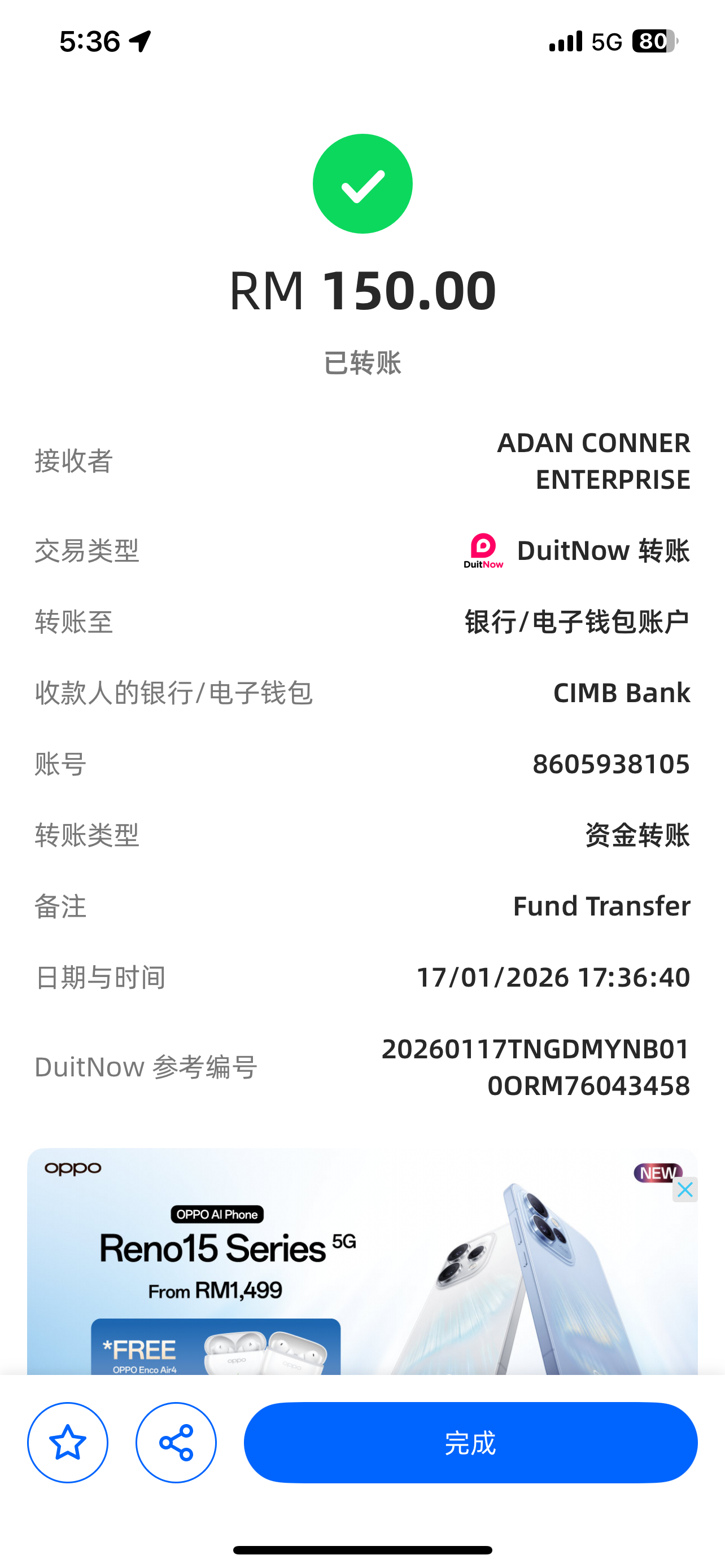Close the OPPO Reno15 ad banner
Screen dimensions: 725x1568
pos(685,1189)
